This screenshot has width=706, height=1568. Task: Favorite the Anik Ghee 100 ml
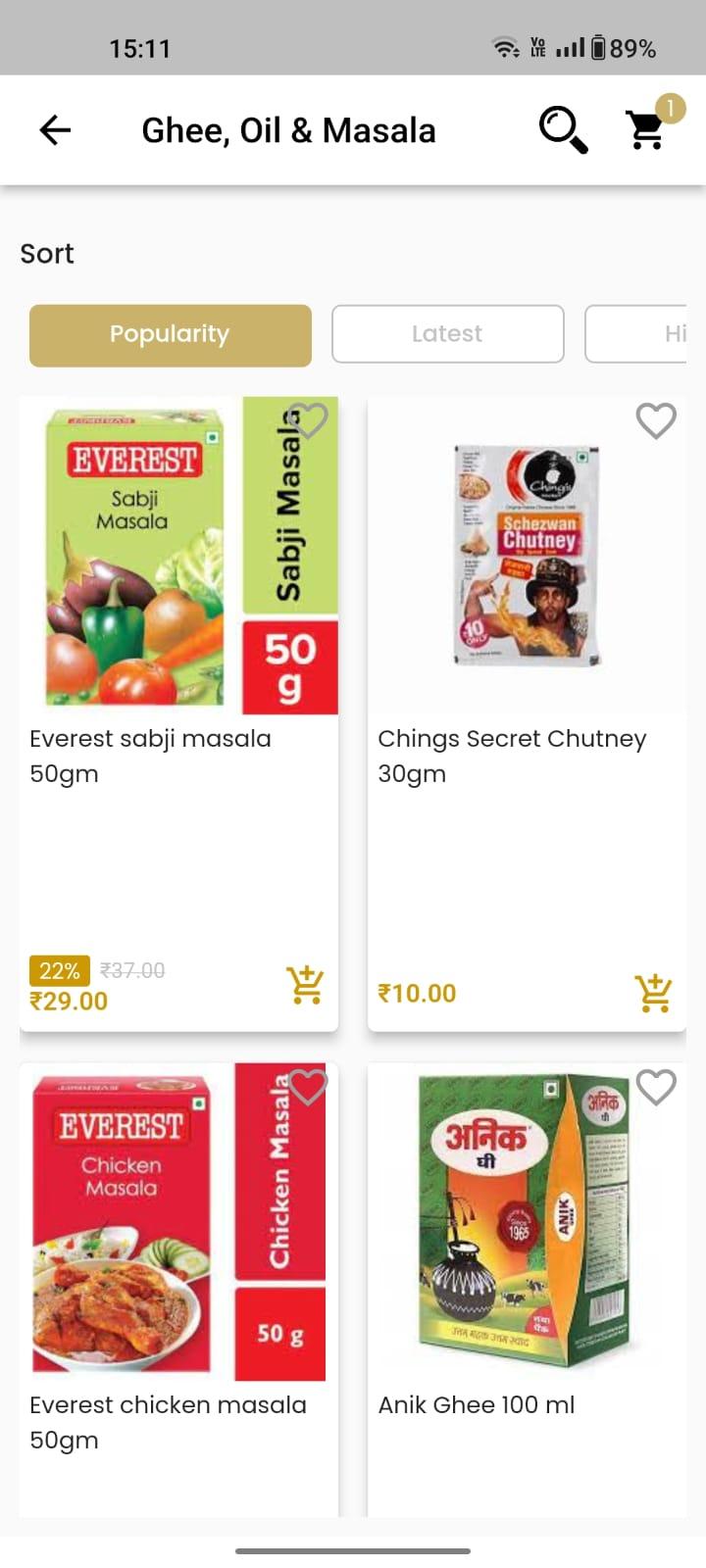click(656, 1088)
